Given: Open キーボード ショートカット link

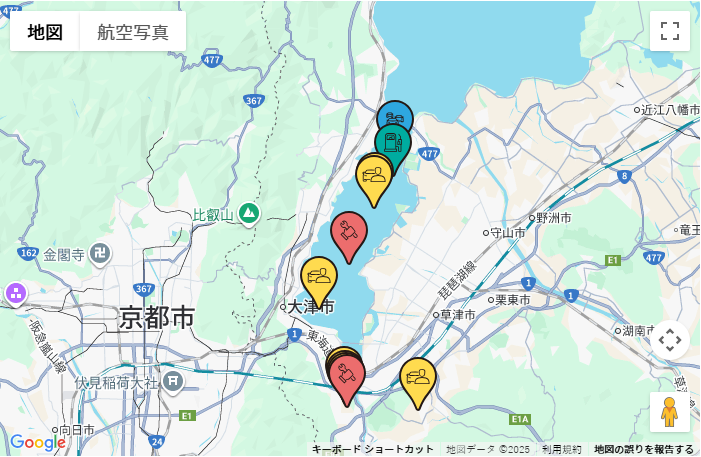Looking at the screenshot, I should pyautogui.click(x=372, y=449).
